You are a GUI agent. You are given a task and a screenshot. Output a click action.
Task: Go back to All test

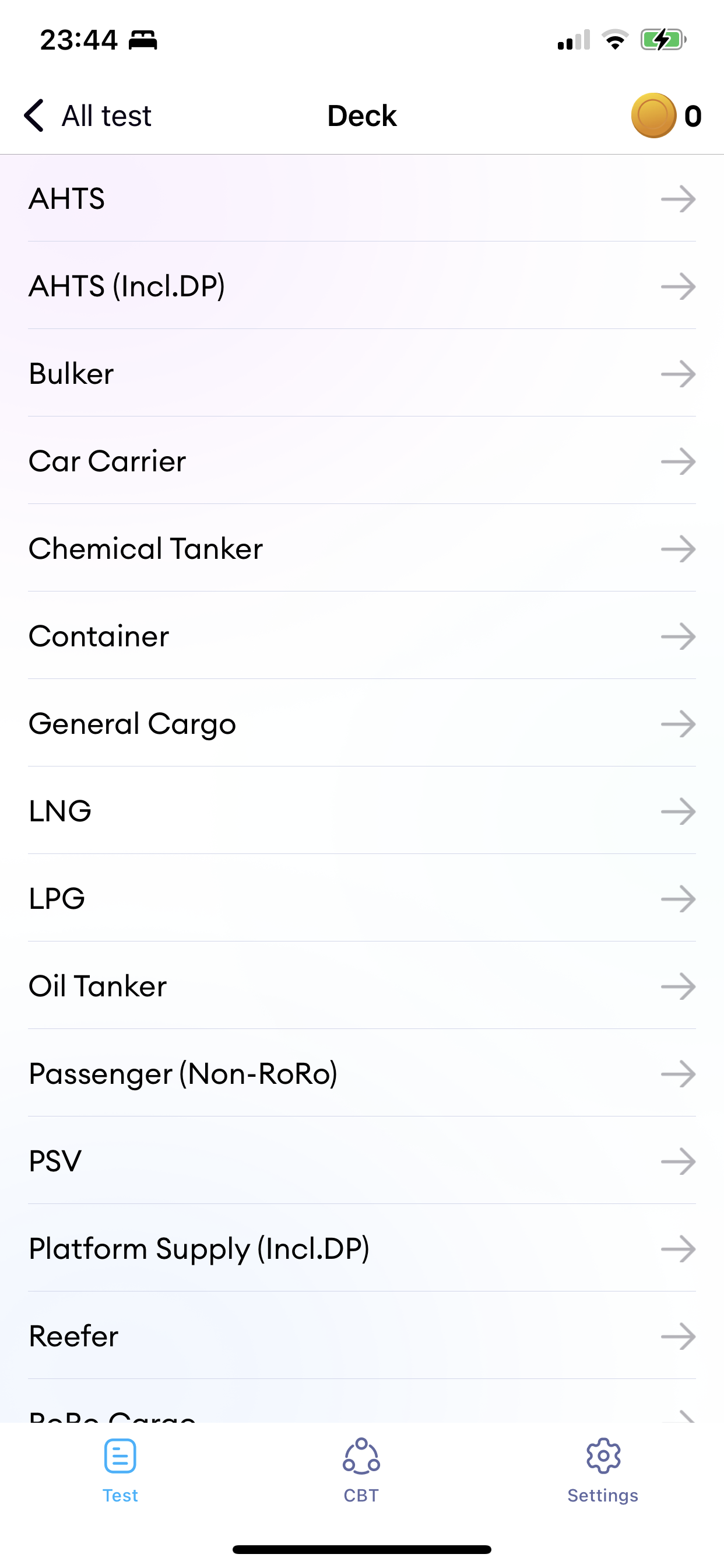coord(87,116)
